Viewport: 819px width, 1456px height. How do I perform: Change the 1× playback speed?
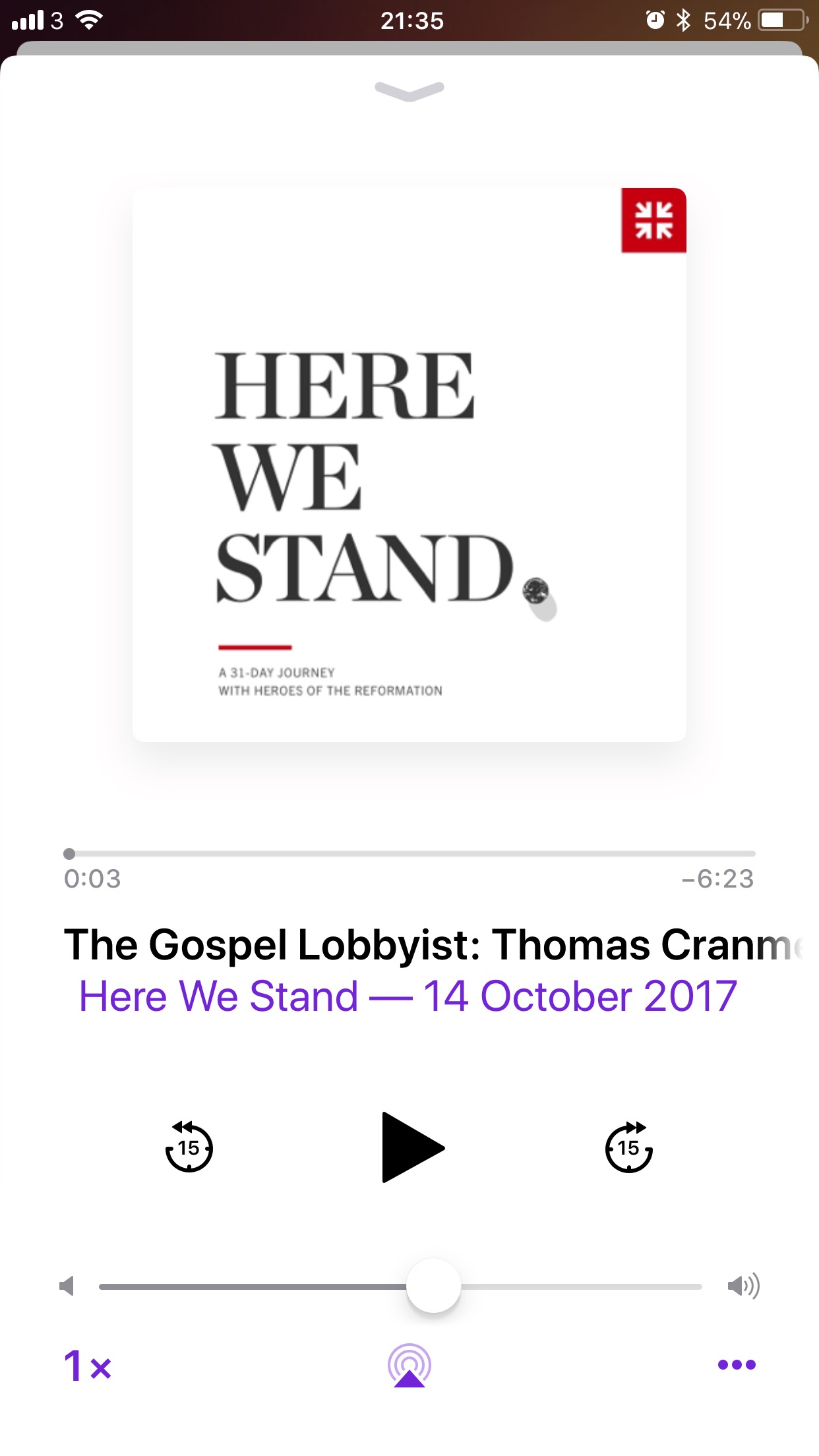click(87, 1365)
